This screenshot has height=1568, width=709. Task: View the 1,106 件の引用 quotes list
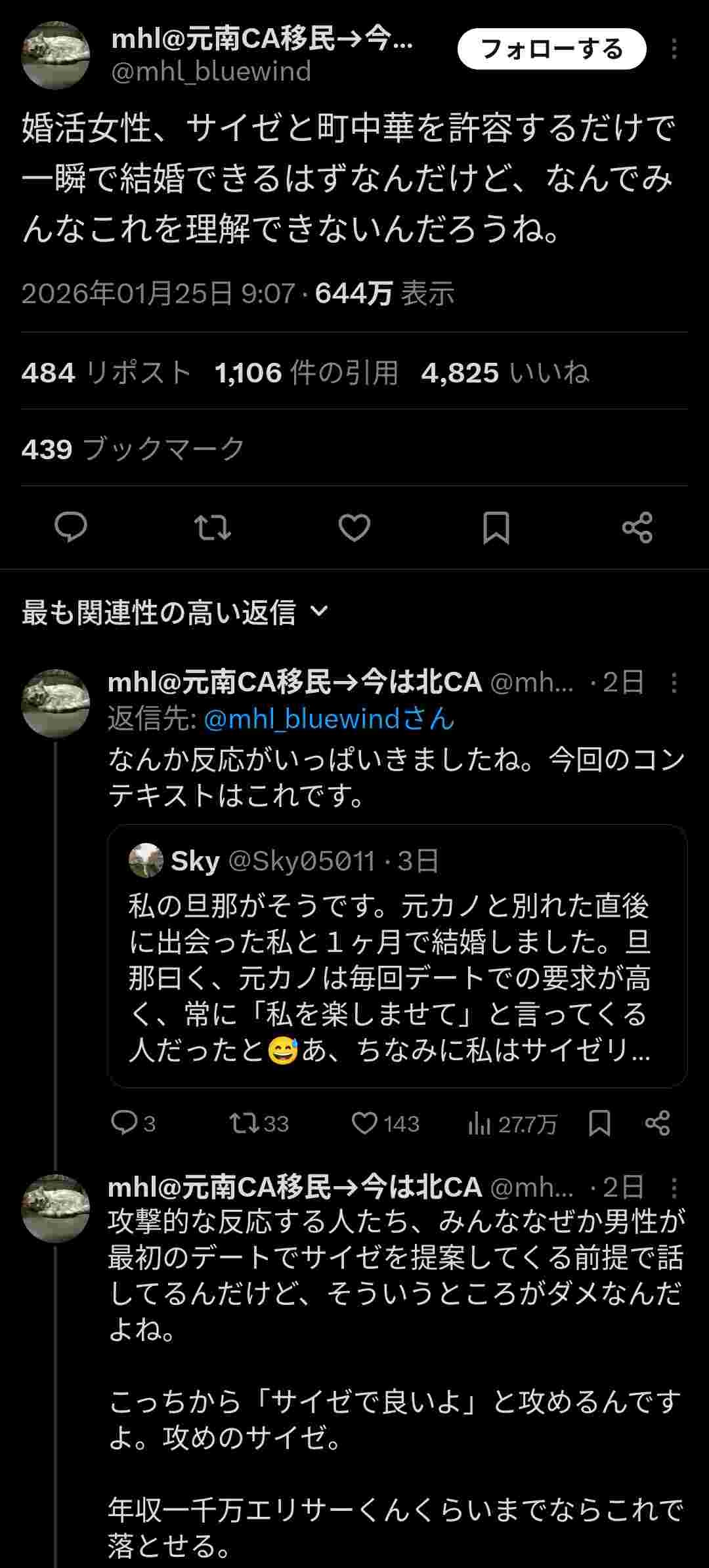click(x=307, y=373)
